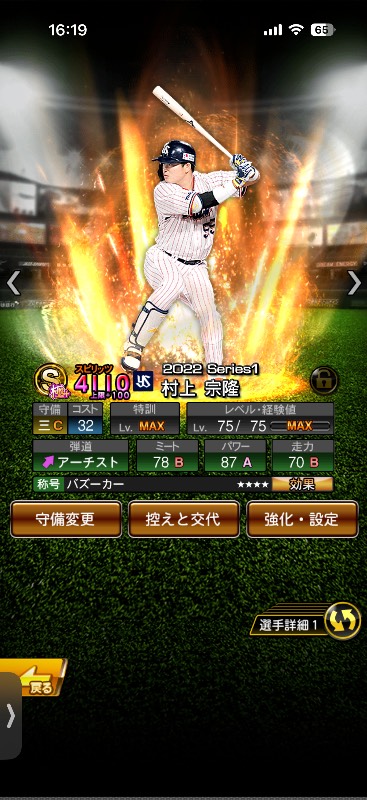Switch the 選手詳細 1 view
367x800 pixels.
(306, 621)
